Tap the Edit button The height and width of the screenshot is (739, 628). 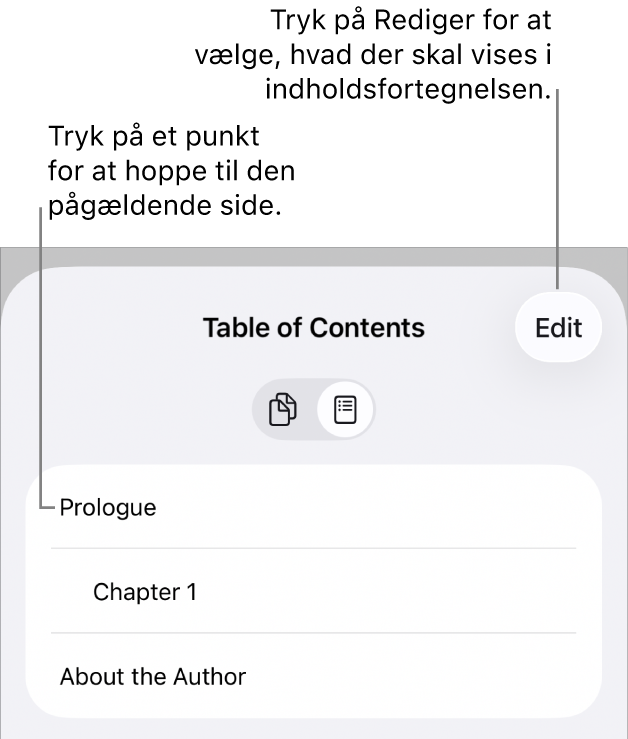tap(558, 328)
